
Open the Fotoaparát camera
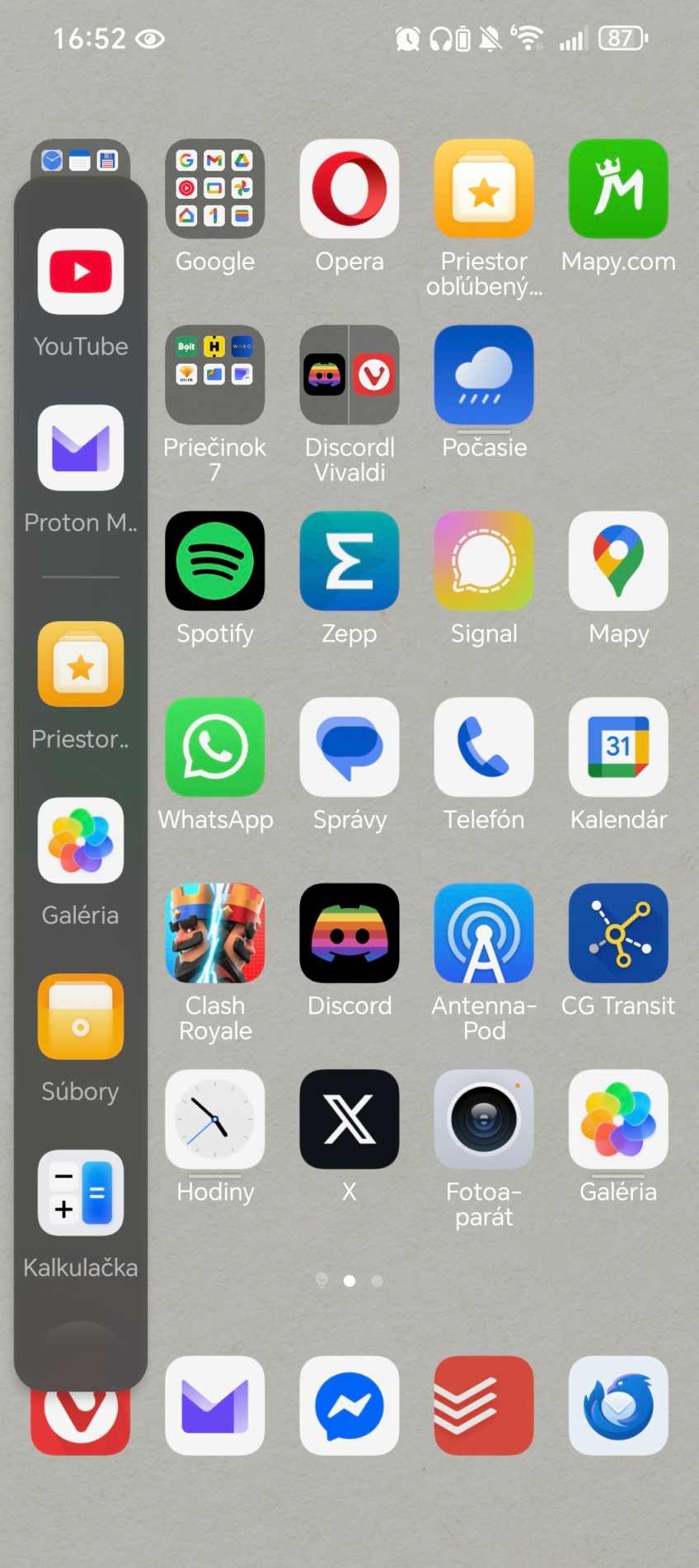pyautogui.click(x=484, y=1119)
